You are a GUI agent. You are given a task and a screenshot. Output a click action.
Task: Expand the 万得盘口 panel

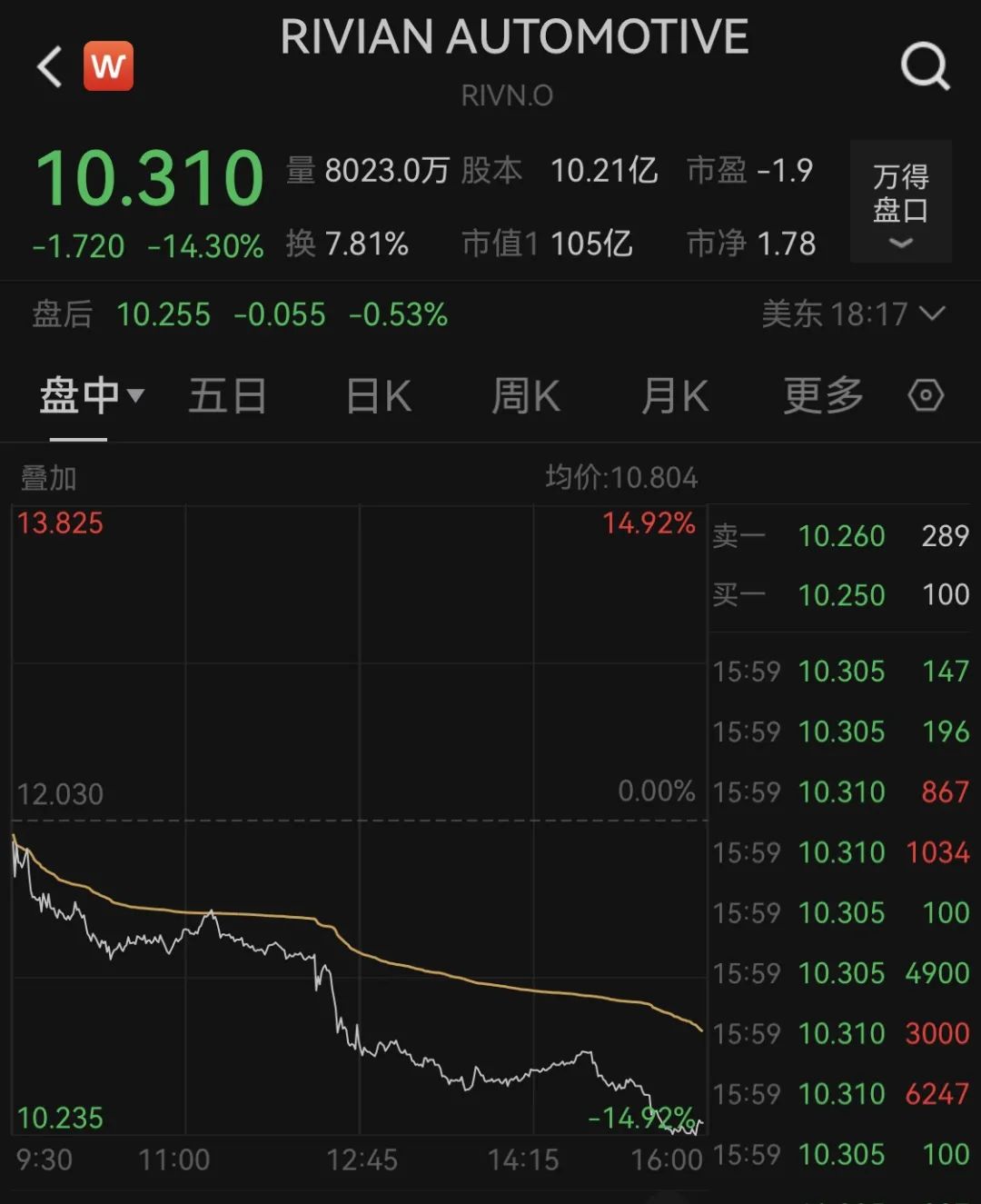click(900, 202)
